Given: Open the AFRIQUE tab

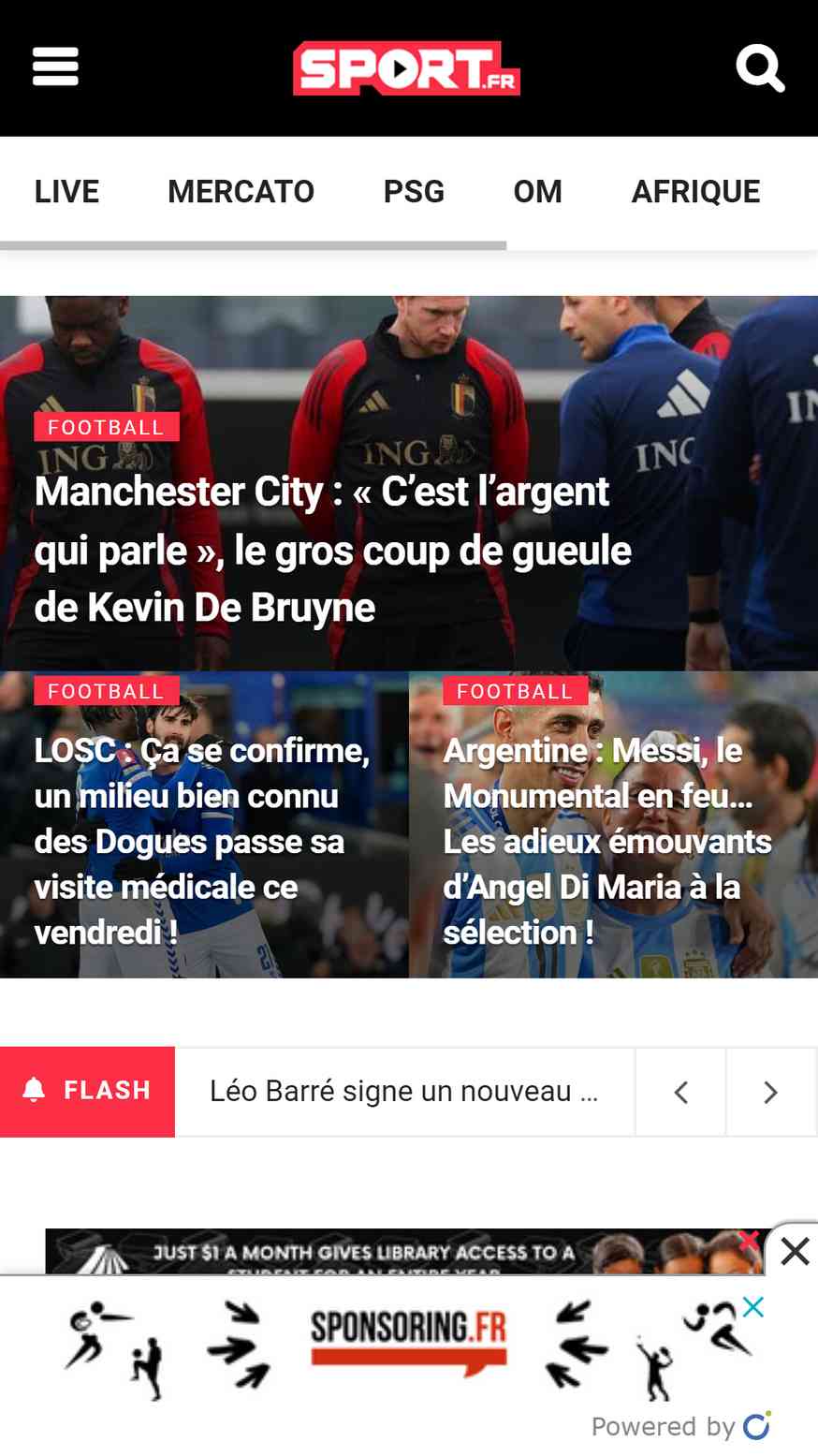Looking at the screenshot, I should tap(695, 192).
